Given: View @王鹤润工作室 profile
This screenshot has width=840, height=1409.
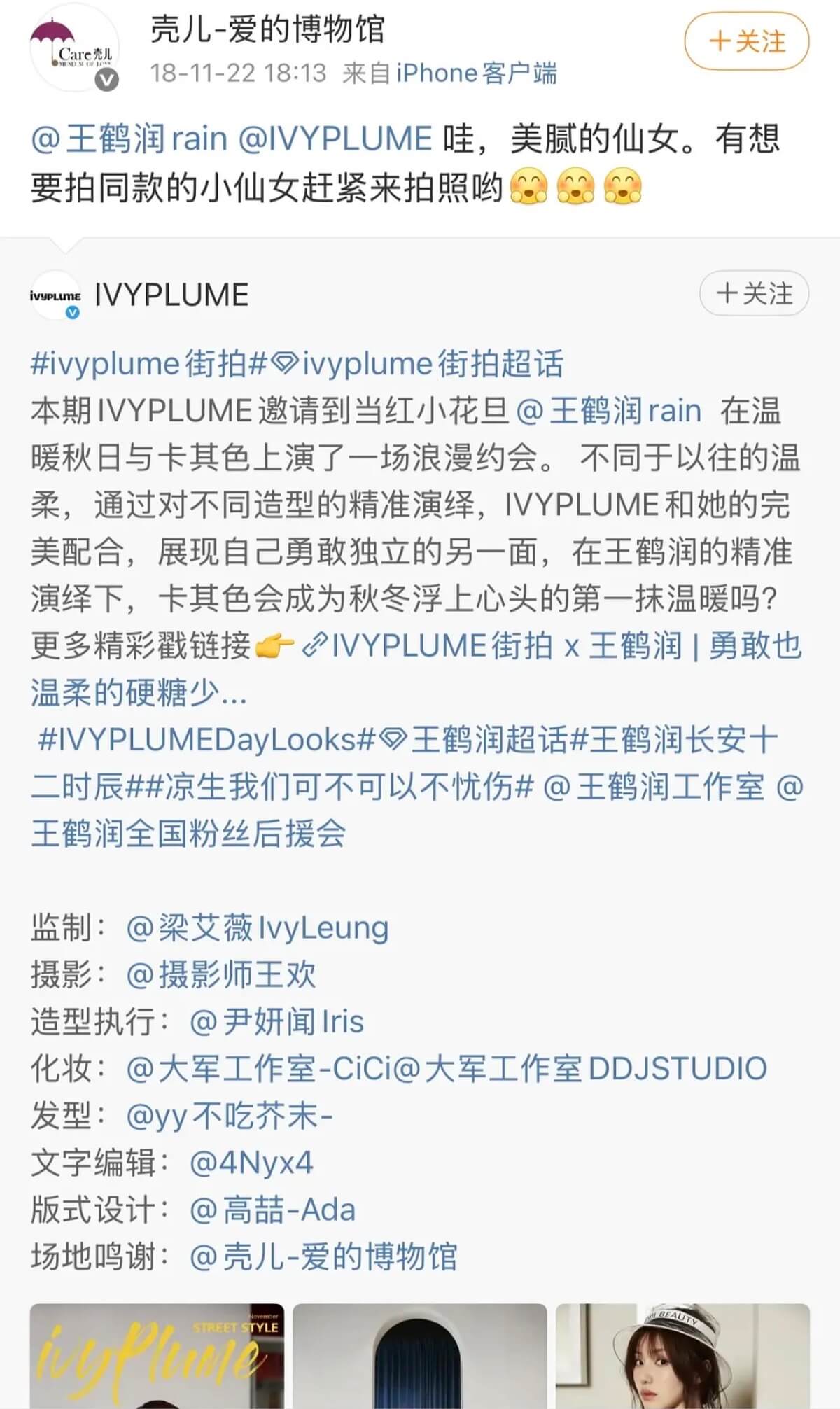Looking at the screenshot, I should click(x=654, y=787).
